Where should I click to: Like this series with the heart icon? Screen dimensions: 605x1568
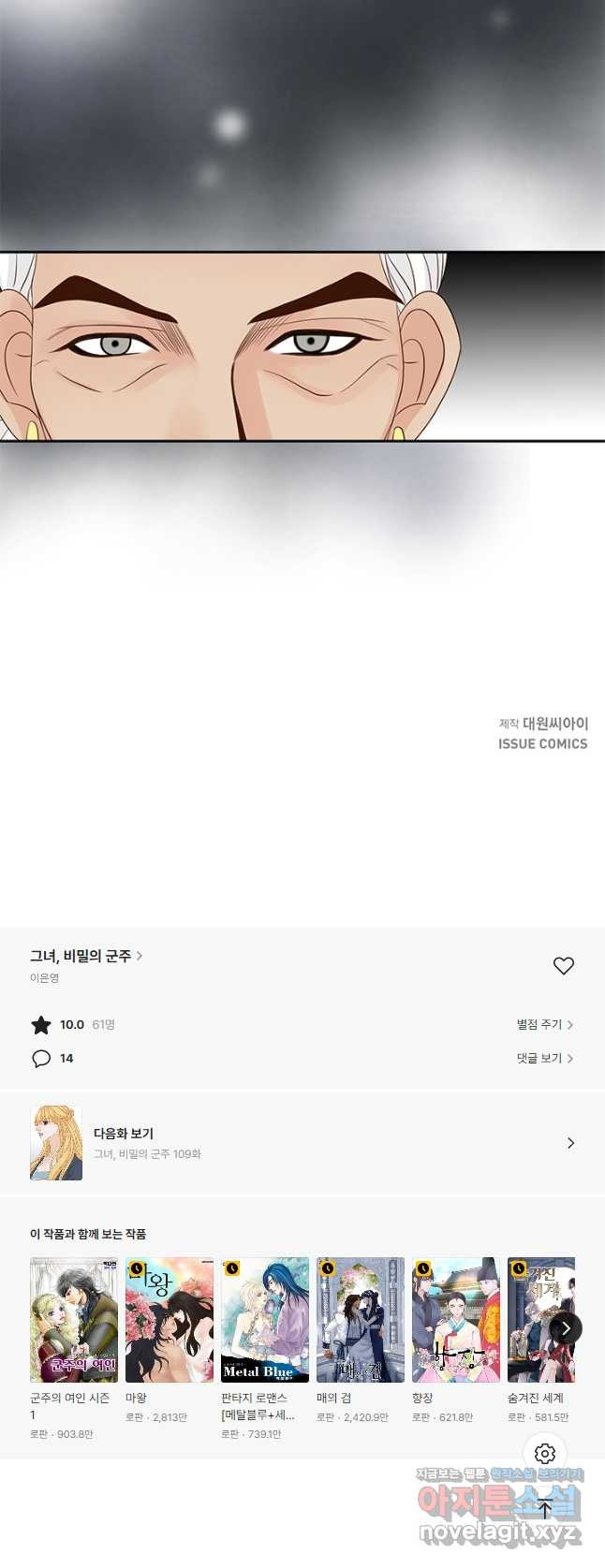563,966
